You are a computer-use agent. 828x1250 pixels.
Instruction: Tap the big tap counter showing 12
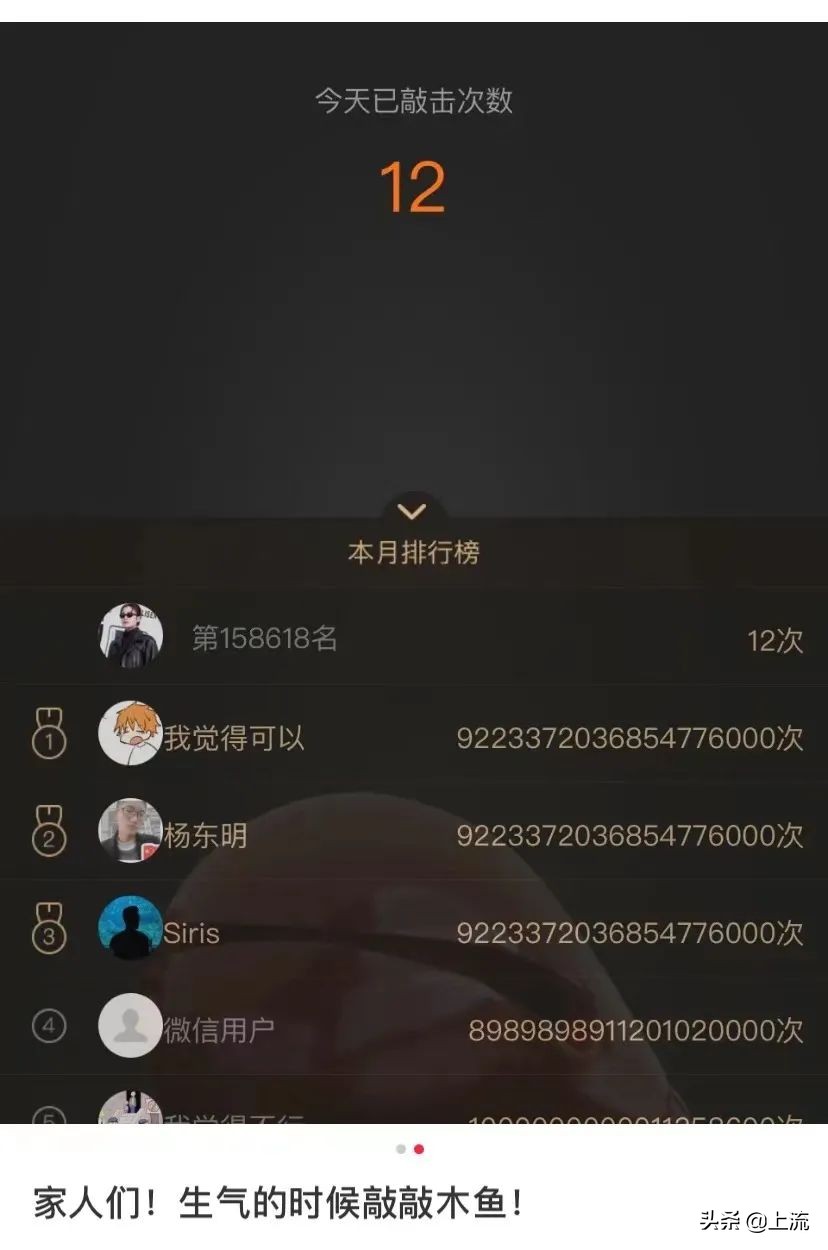point(413,188)
